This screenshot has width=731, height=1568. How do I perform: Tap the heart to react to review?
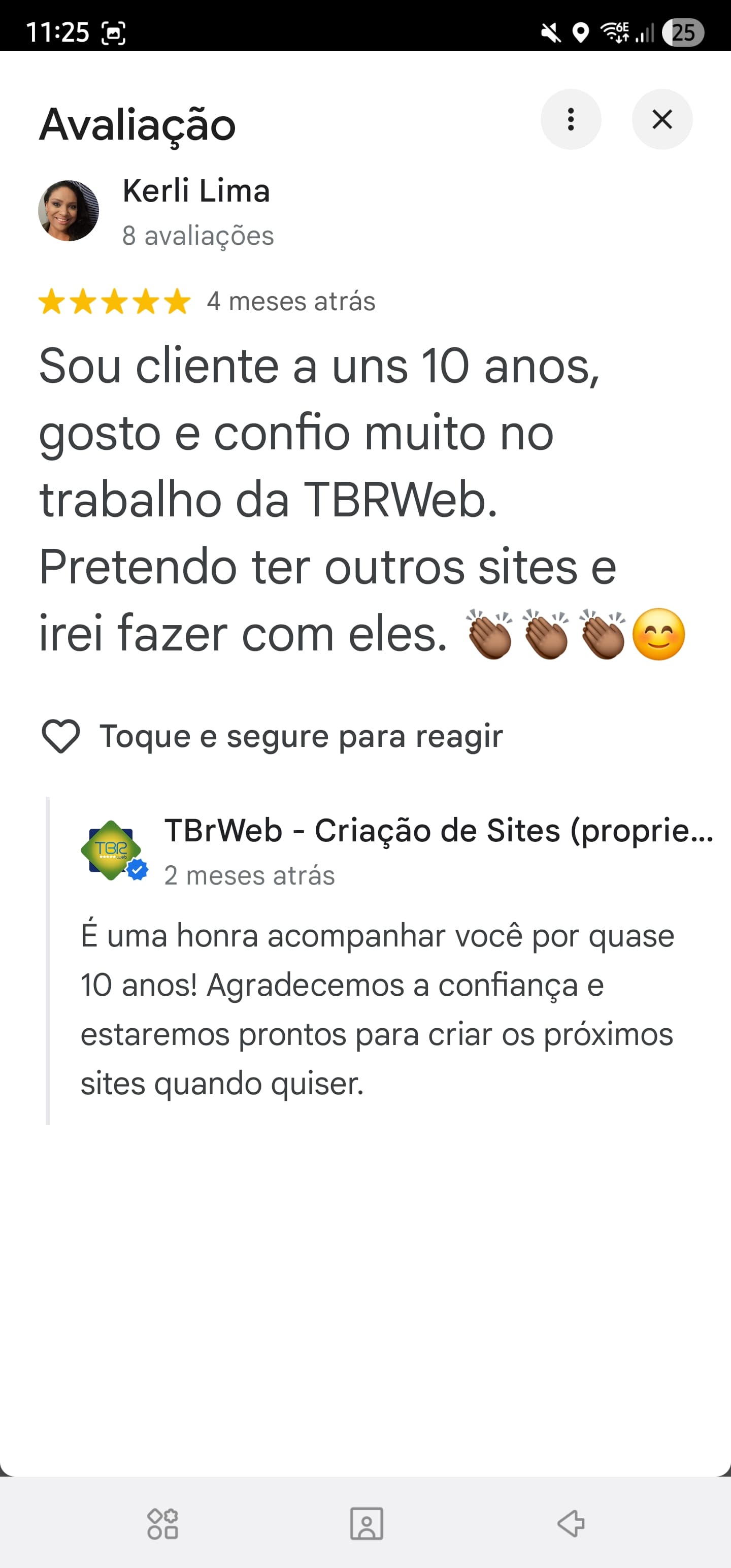pyautogui.click(x=60, y=736)
